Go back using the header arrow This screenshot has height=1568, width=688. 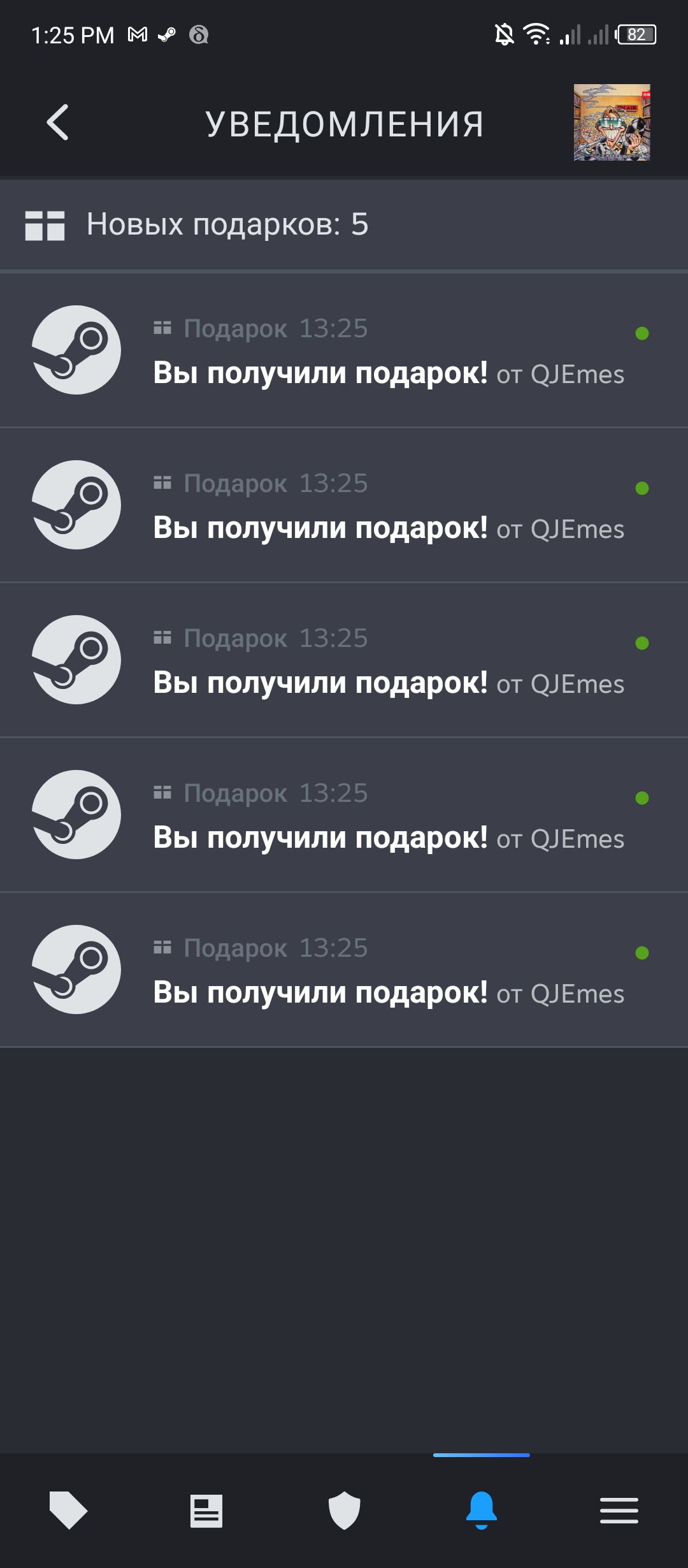pos(57,122)
